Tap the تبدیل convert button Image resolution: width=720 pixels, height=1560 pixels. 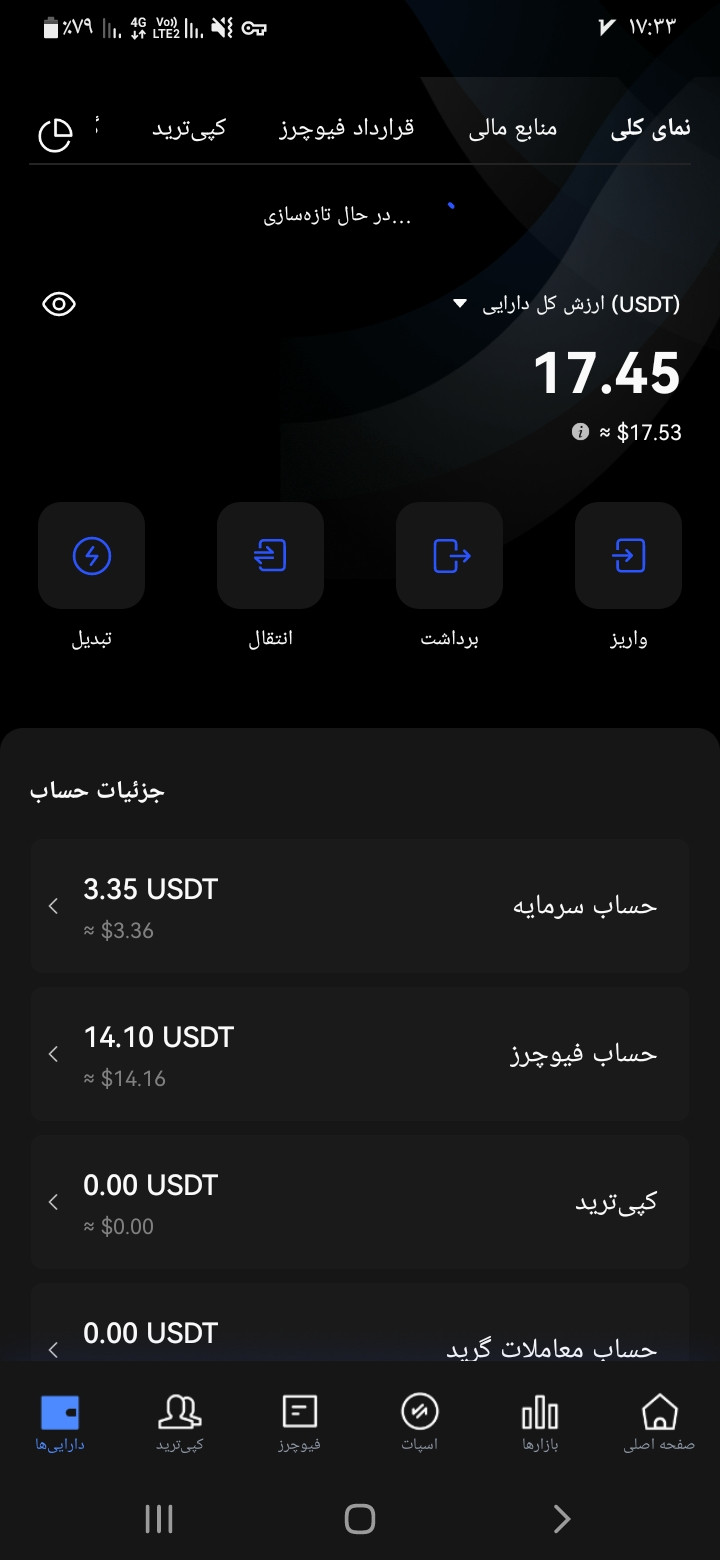click(x=91, y=555)
